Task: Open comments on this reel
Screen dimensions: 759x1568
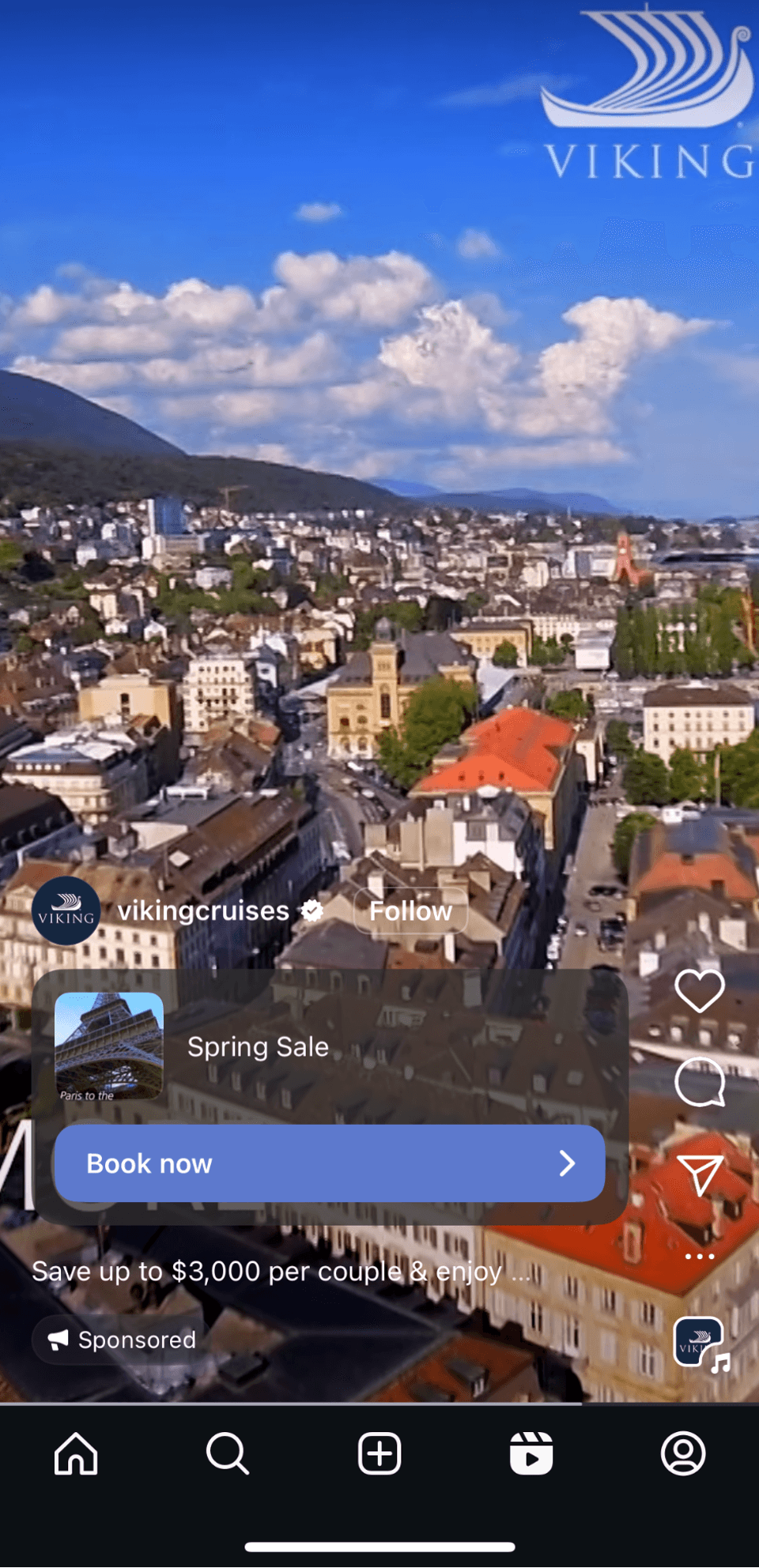Action: [700, 1082]
